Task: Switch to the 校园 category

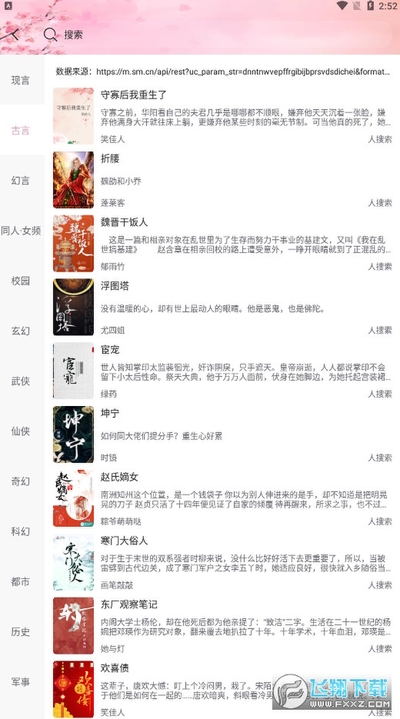Action: (x=21, y=281)
